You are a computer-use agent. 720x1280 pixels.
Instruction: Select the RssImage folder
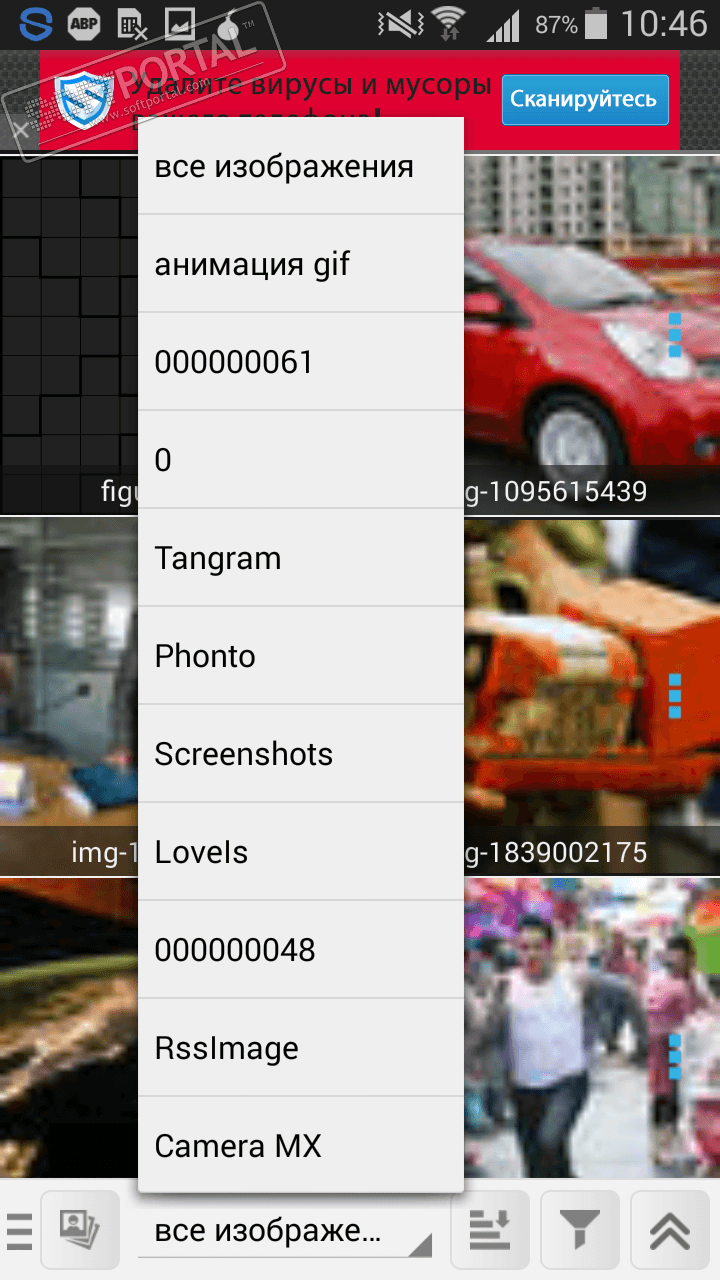click(300, 1048)
